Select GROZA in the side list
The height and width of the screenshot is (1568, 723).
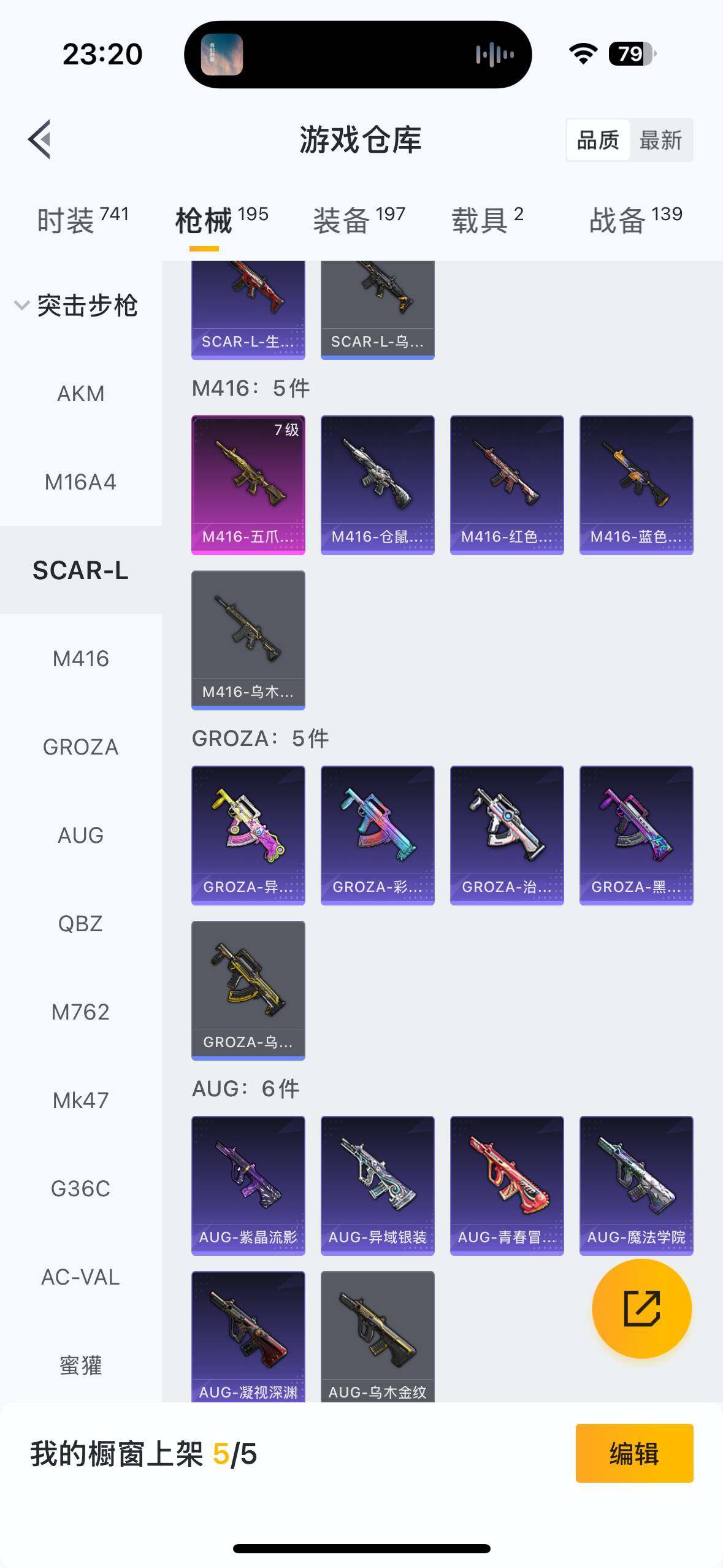(80, 747)
